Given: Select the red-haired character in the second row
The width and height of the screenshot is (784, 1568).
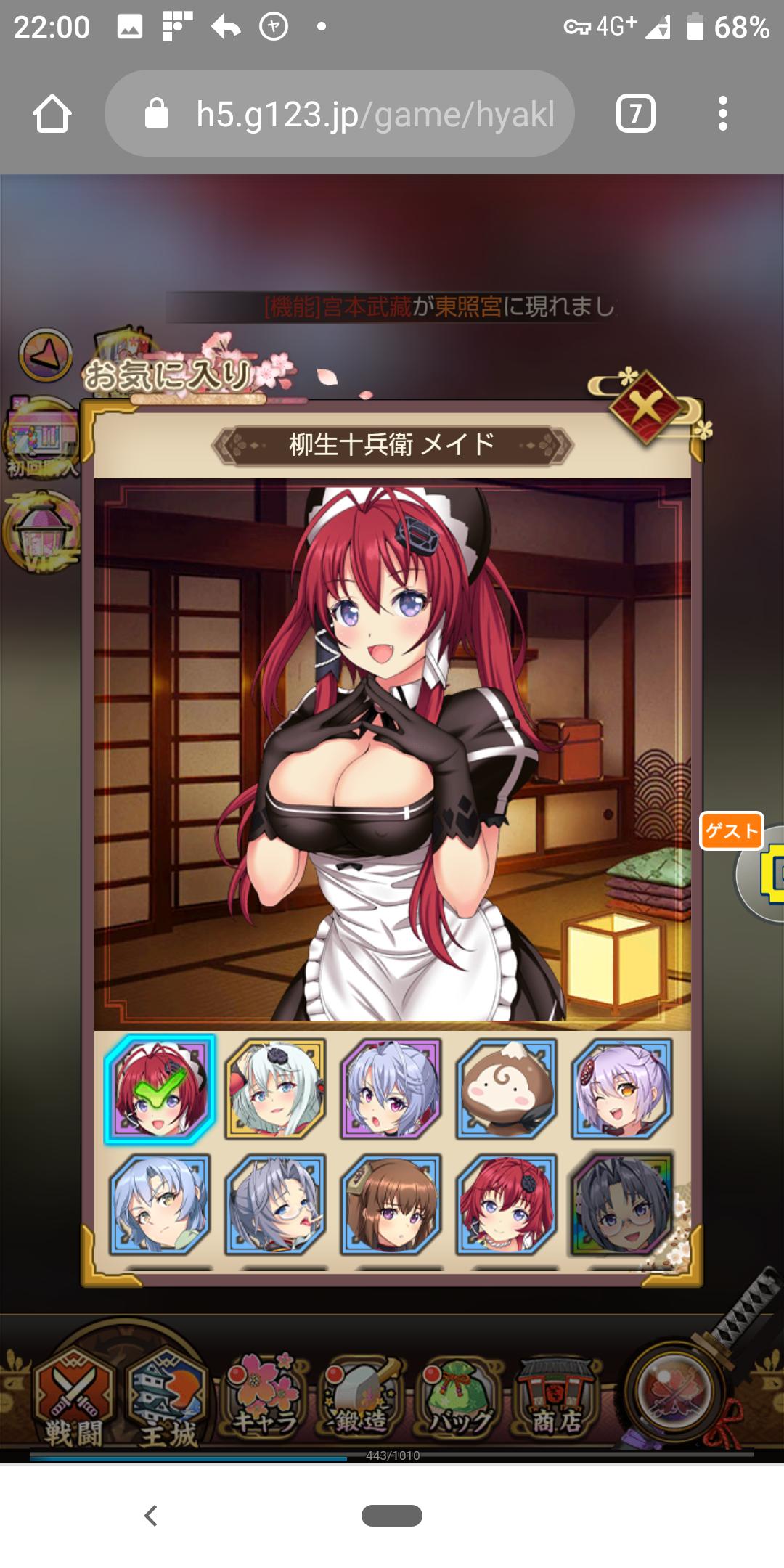Looking at the screenshot, I should pyautogui.click(x=507, y=1204).
